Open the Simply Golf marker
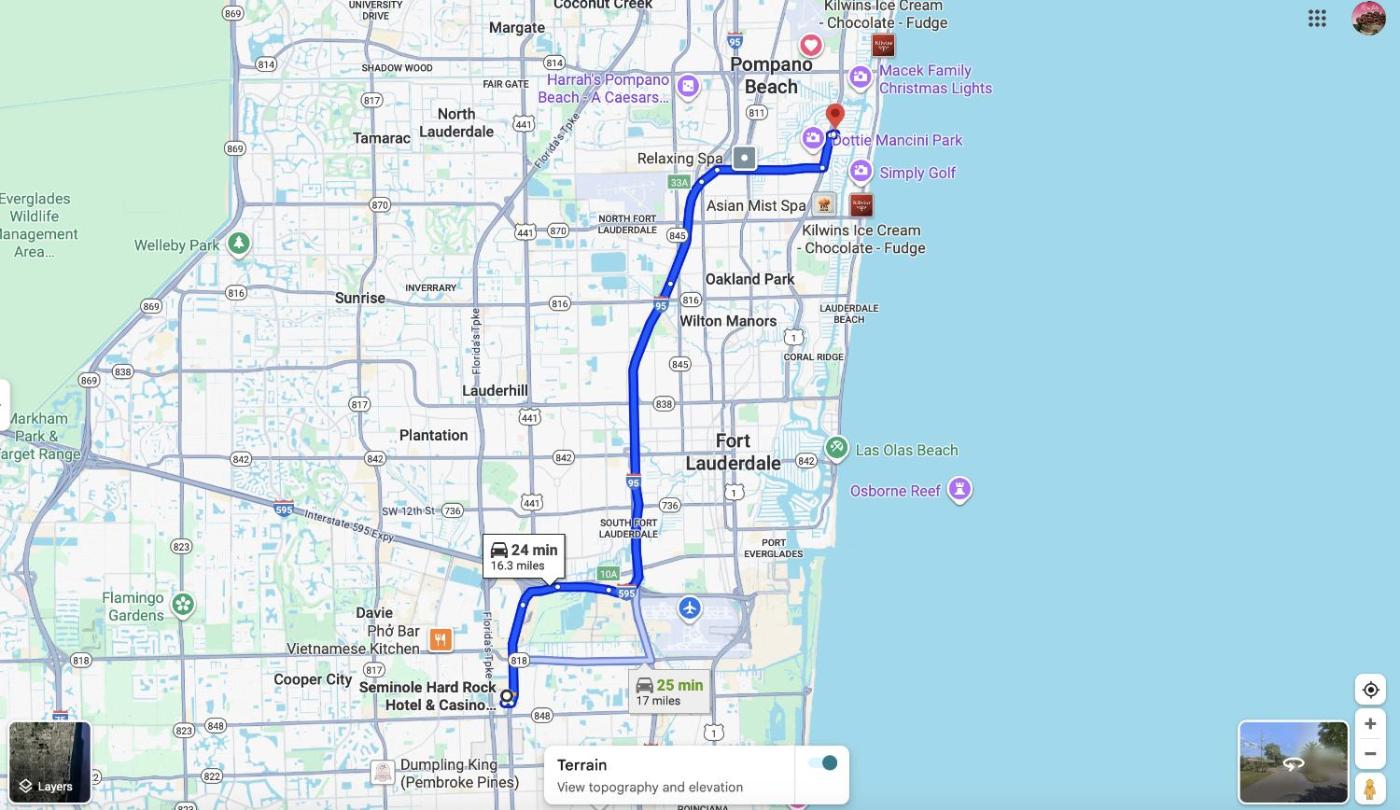Image resolution: width=1400 pixels, height=810 pixels. tap(860, 172)
